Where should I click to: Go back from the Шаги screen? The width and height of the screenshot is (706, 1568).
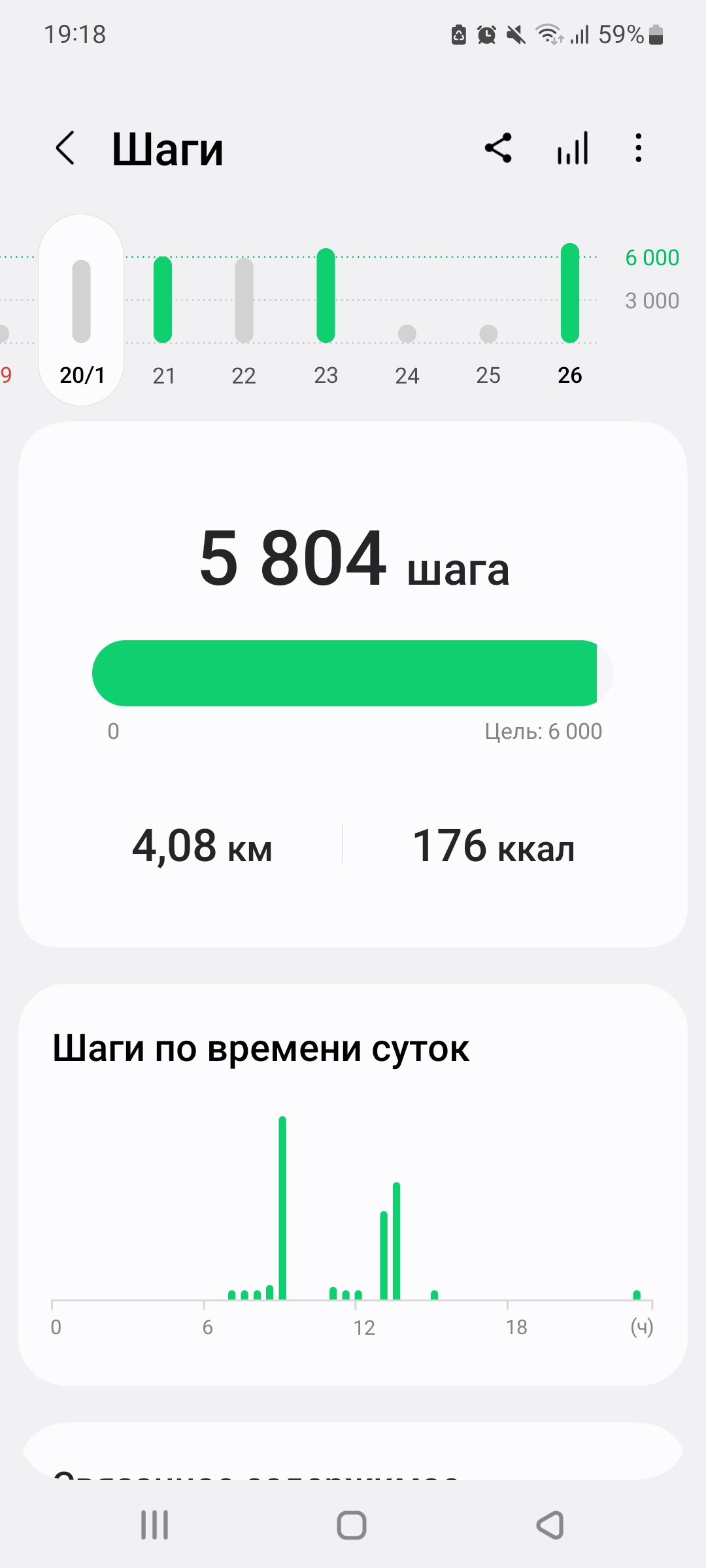65,148
